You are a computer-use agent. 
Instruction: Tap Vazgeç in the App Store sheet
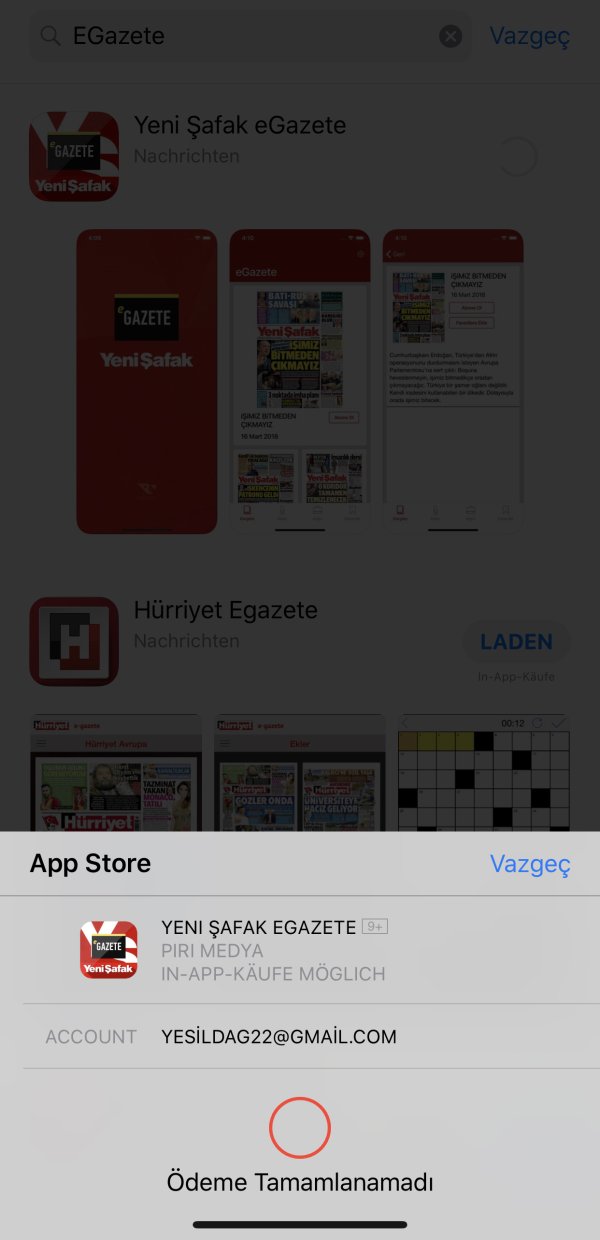coord(529,864)
